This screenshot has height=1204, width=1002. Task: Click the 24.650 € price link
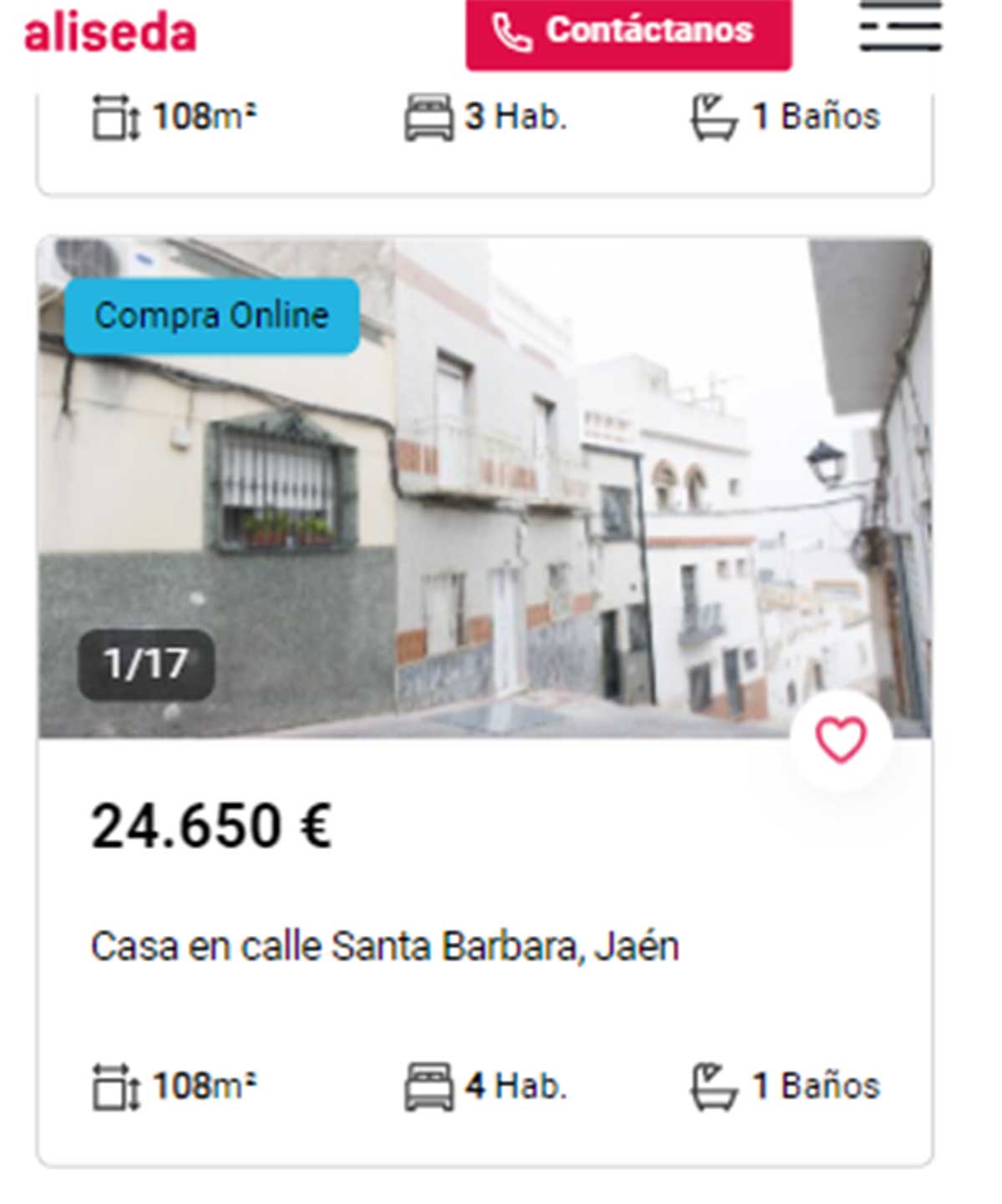click(x=212, y=828)
